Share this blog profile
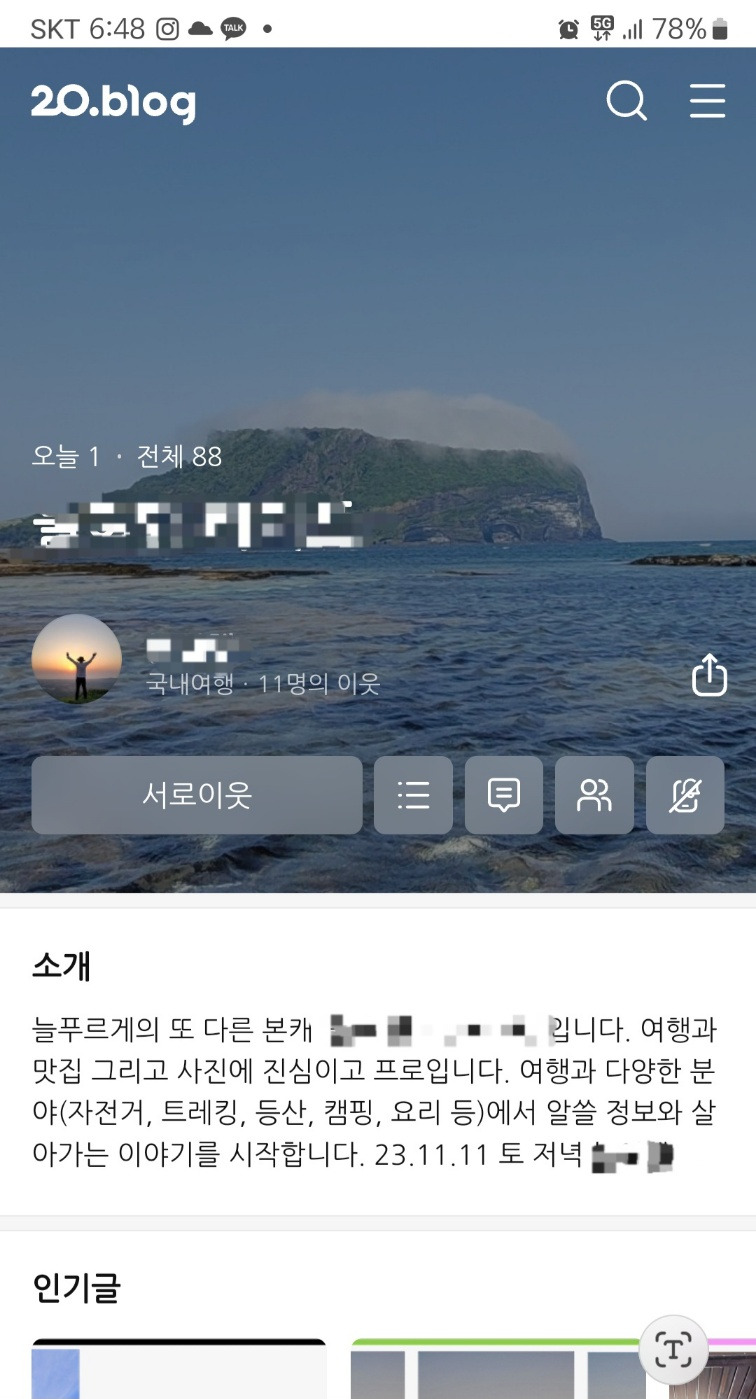Screen dimensions: 756x1399 coord(709,674)
